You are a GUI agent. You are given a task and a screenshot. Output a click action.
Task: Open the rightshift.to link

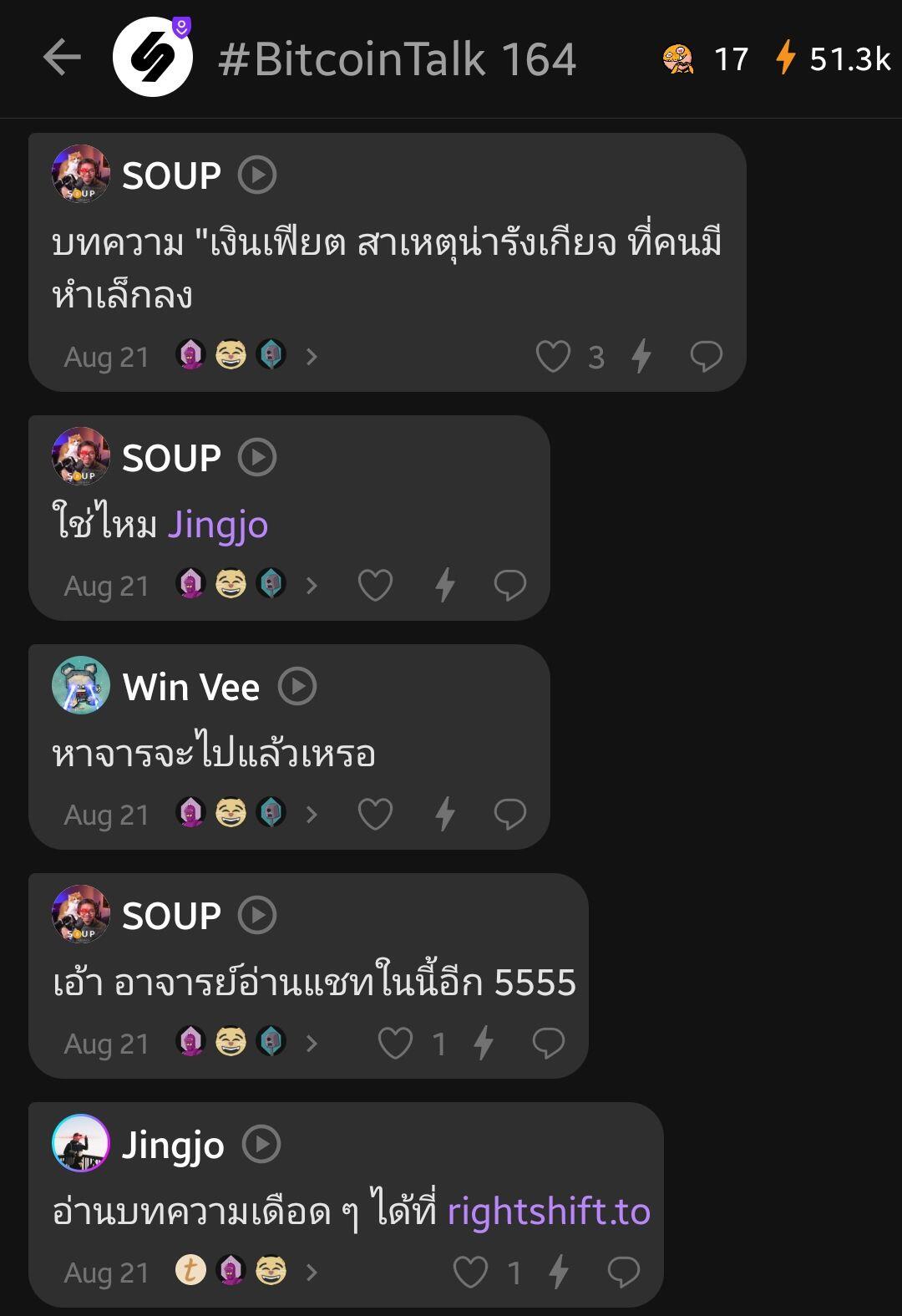[x=549, y=1212]
